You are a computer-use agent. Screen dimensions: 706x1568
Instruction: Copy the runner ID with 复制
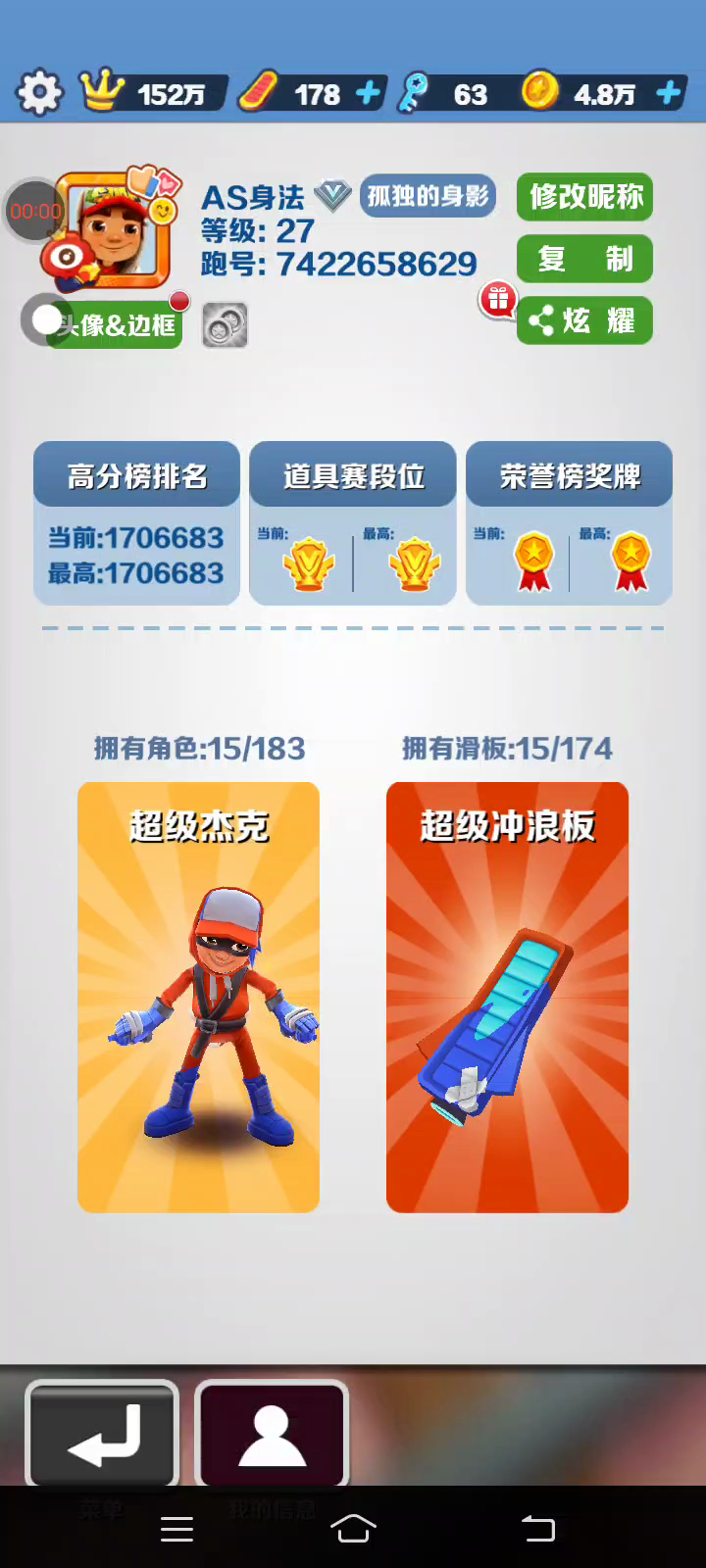(x=585, y=260)
